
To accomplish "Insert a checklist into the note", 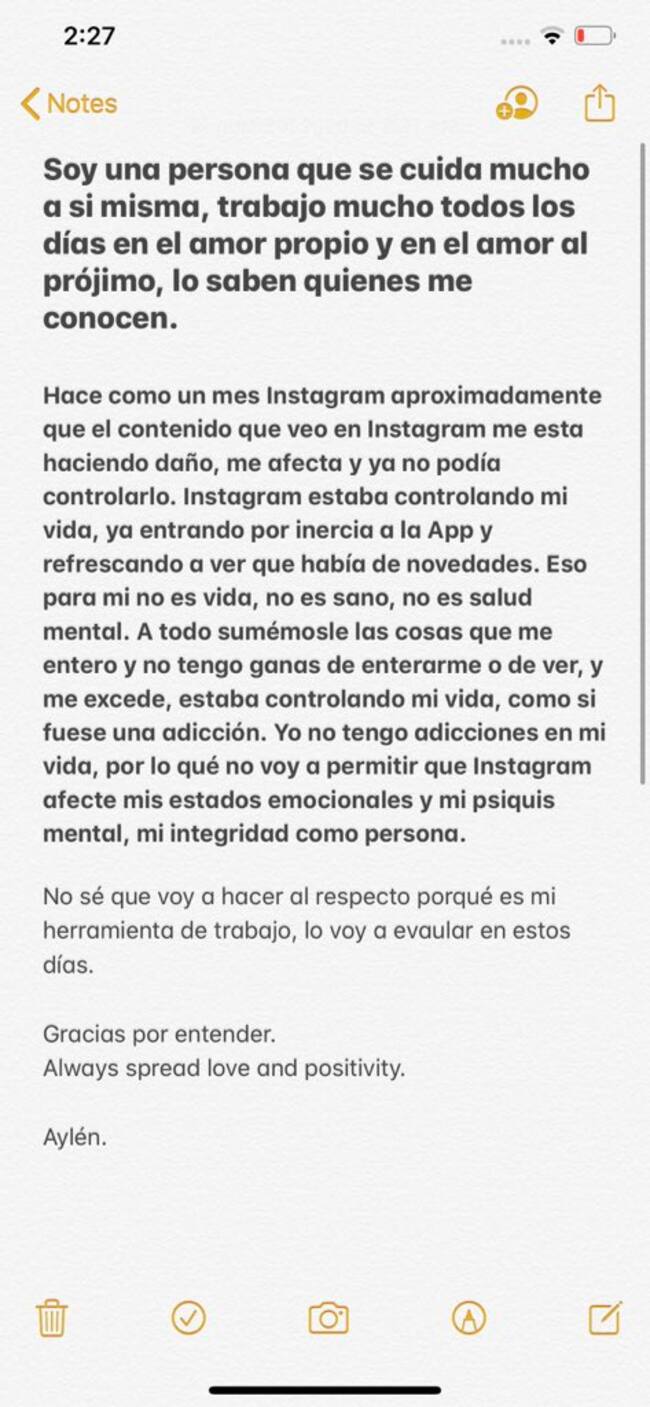I will (x=189, y=1318).
